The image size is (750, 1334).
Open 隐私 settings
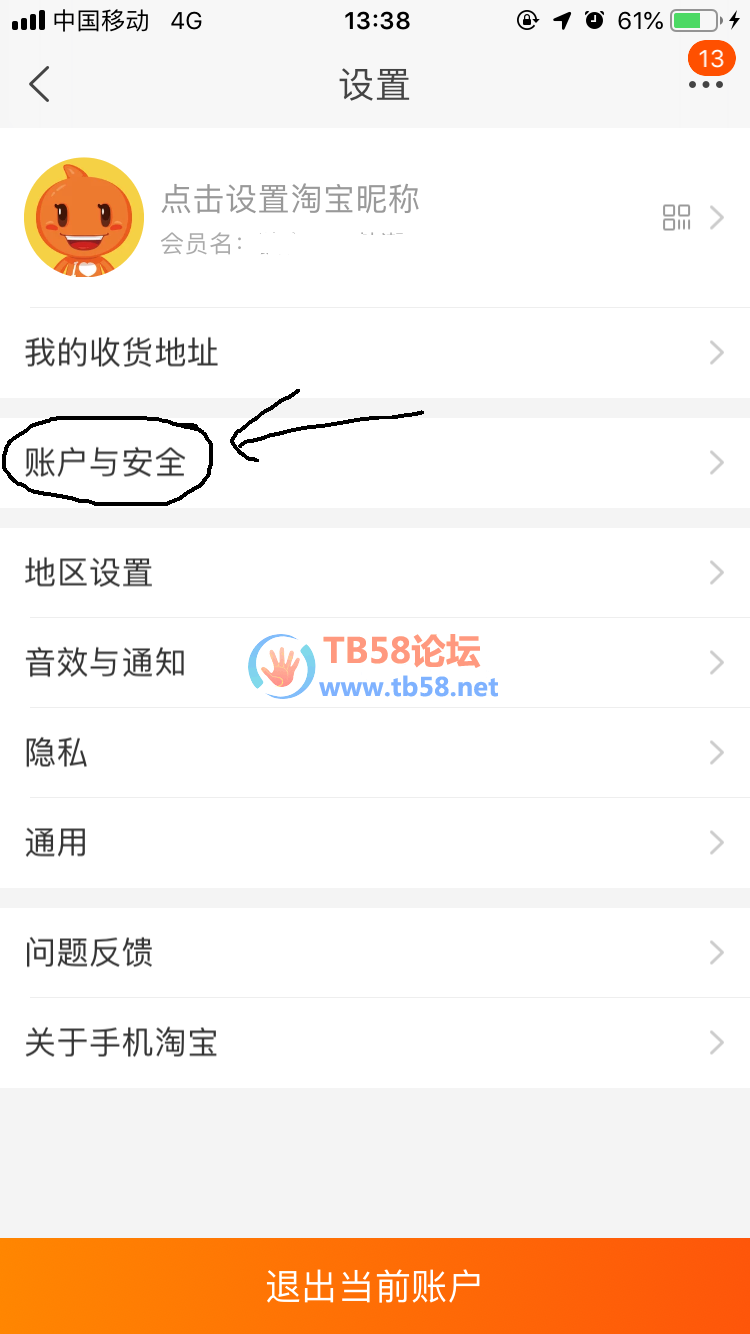click(375, 753)
